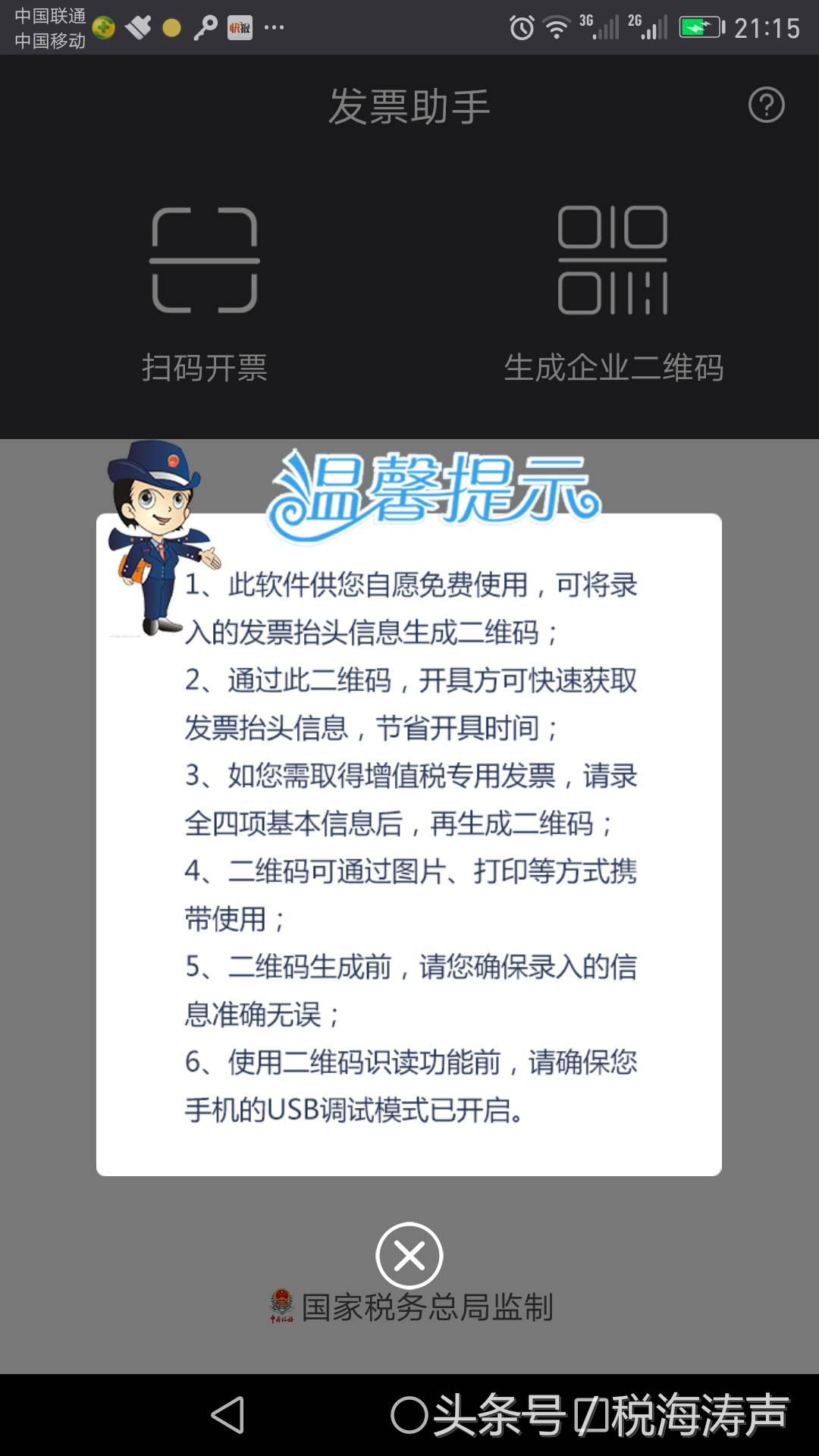The height and width of the screenshot is (1456, 819).
Task: Open the 生成企业二维码 QR code generator icon
Action: 613,262
